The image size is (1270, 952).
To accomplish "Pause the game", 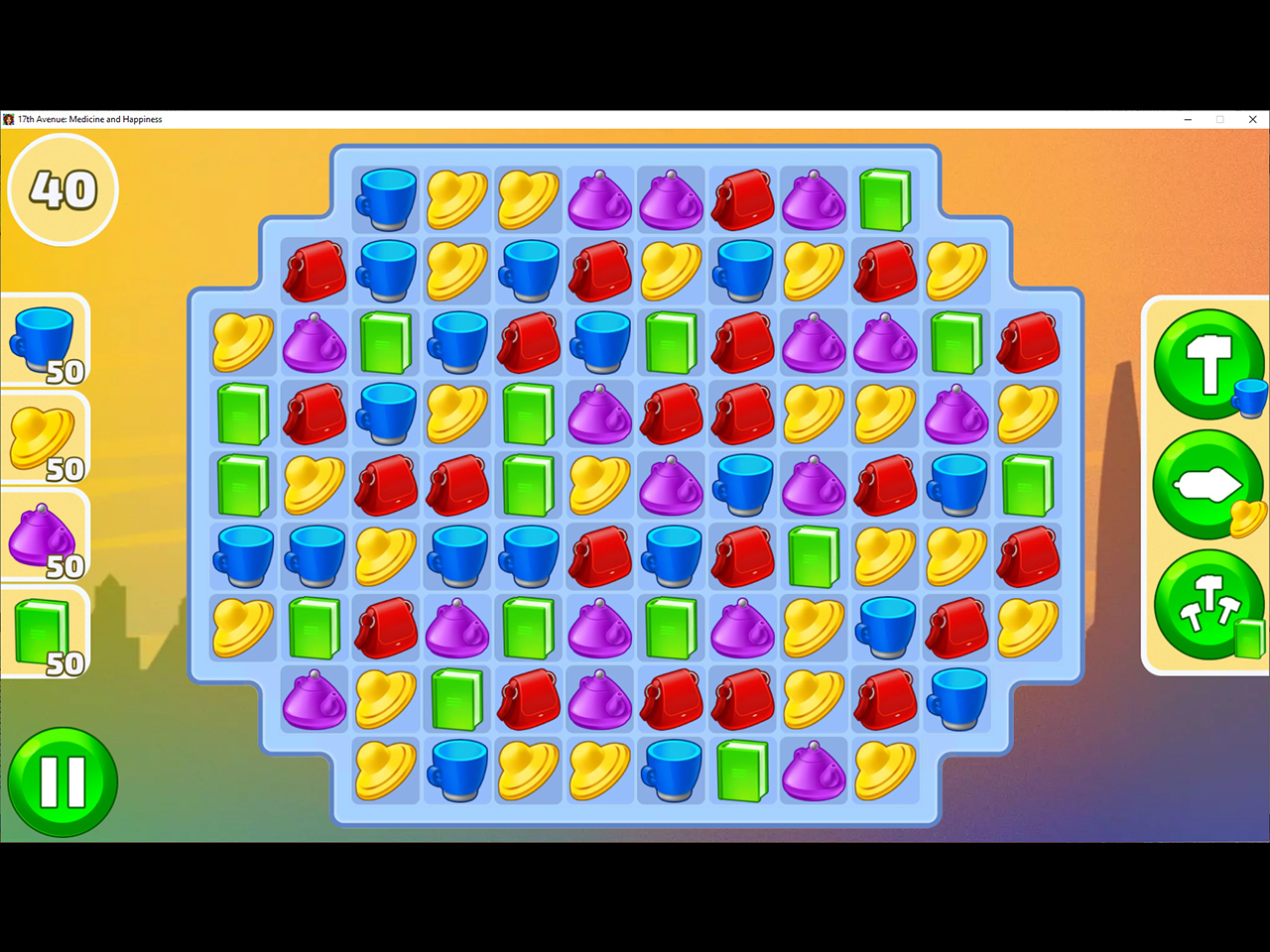I will pyautogui.click(x=63, y=781).
